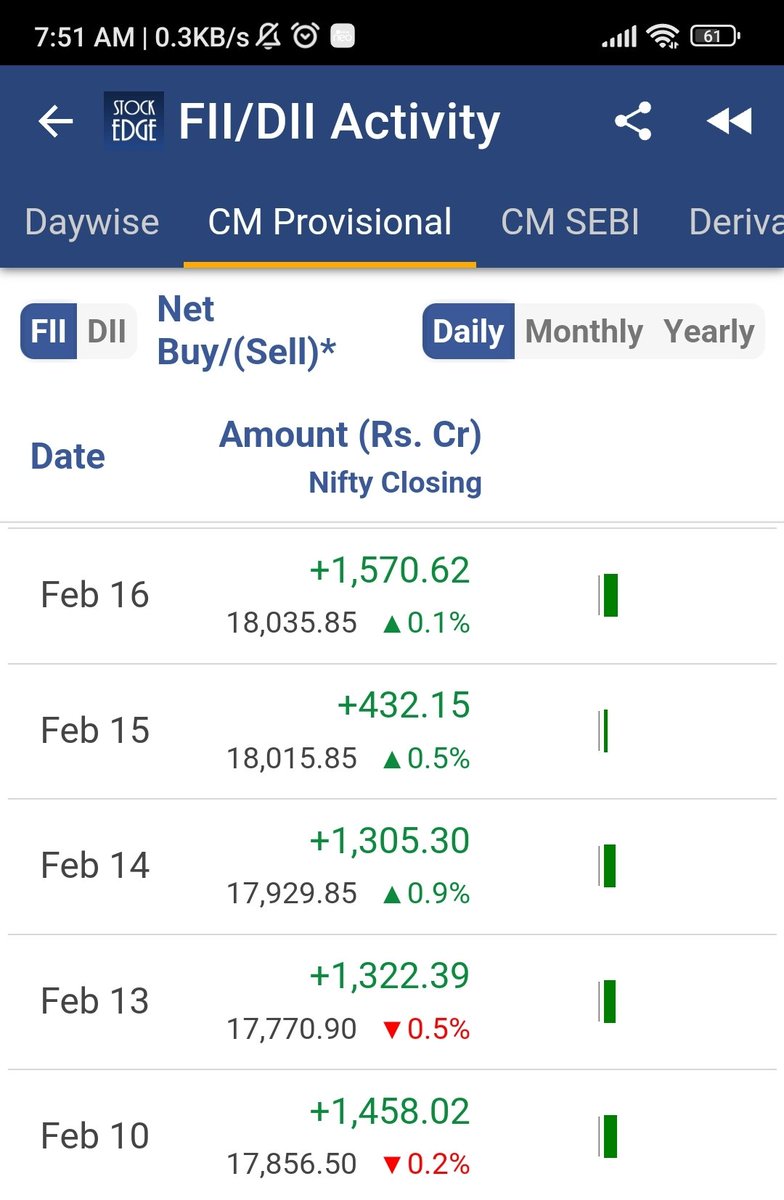
Task: Choose the Daily view
Action: click(468, 332)
